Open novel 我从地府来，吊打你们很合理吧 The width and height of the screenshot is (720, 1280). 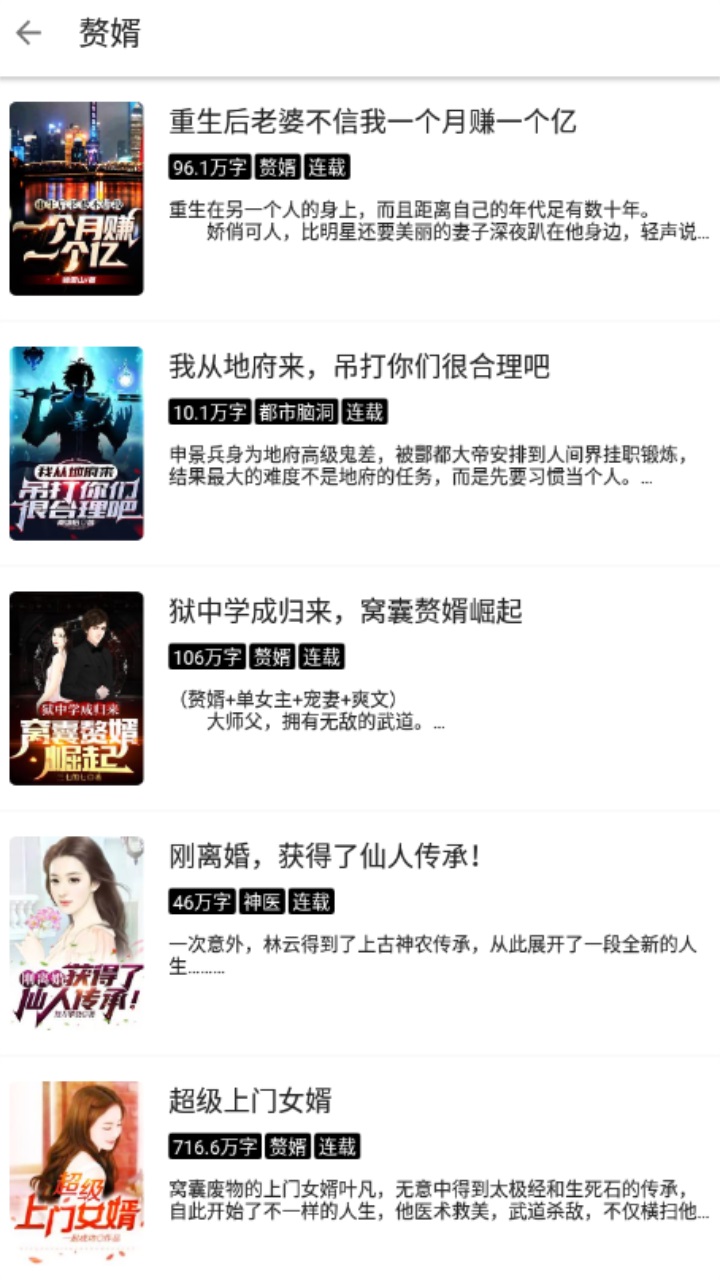pos(359,367)
